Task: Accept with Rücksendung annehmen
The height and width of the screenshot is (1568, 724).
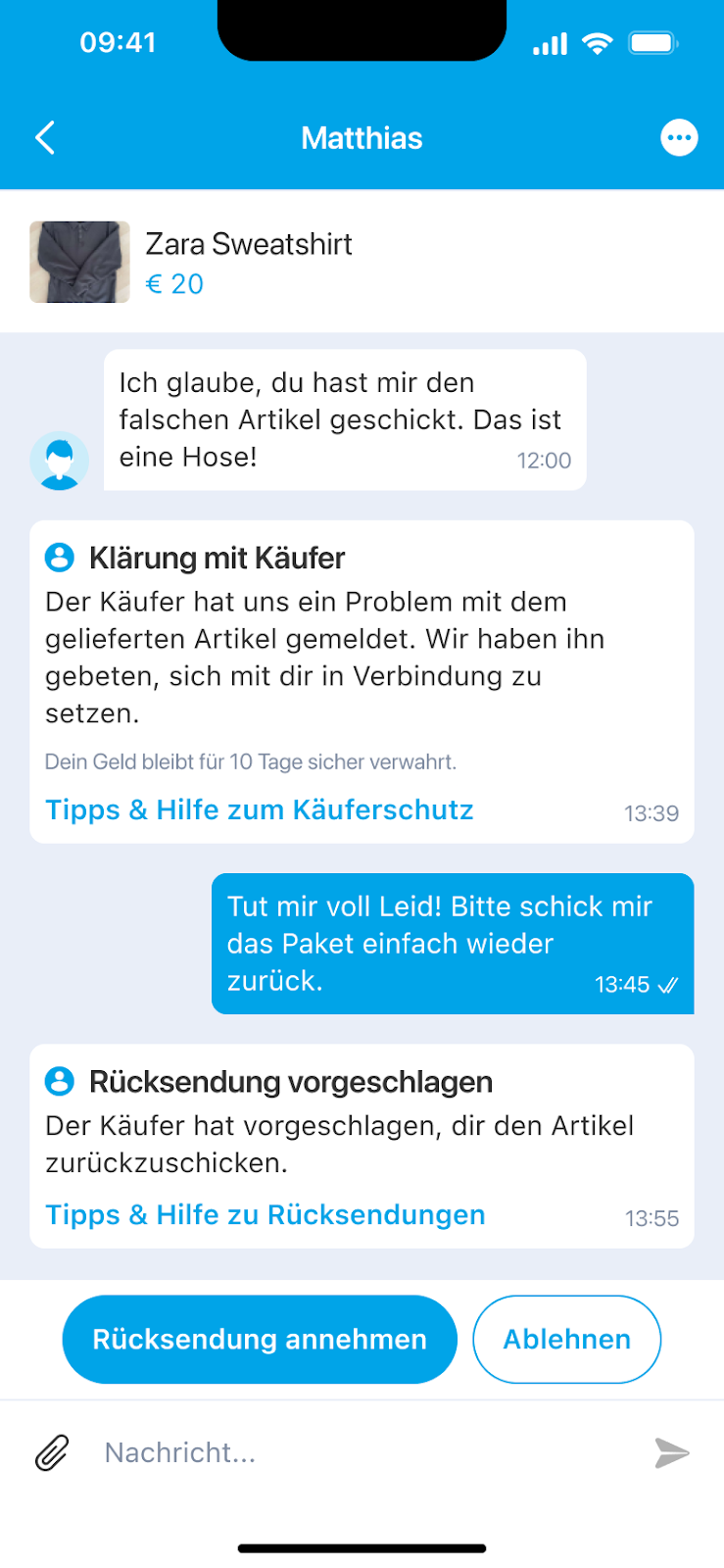Action: click(260, 1340)
